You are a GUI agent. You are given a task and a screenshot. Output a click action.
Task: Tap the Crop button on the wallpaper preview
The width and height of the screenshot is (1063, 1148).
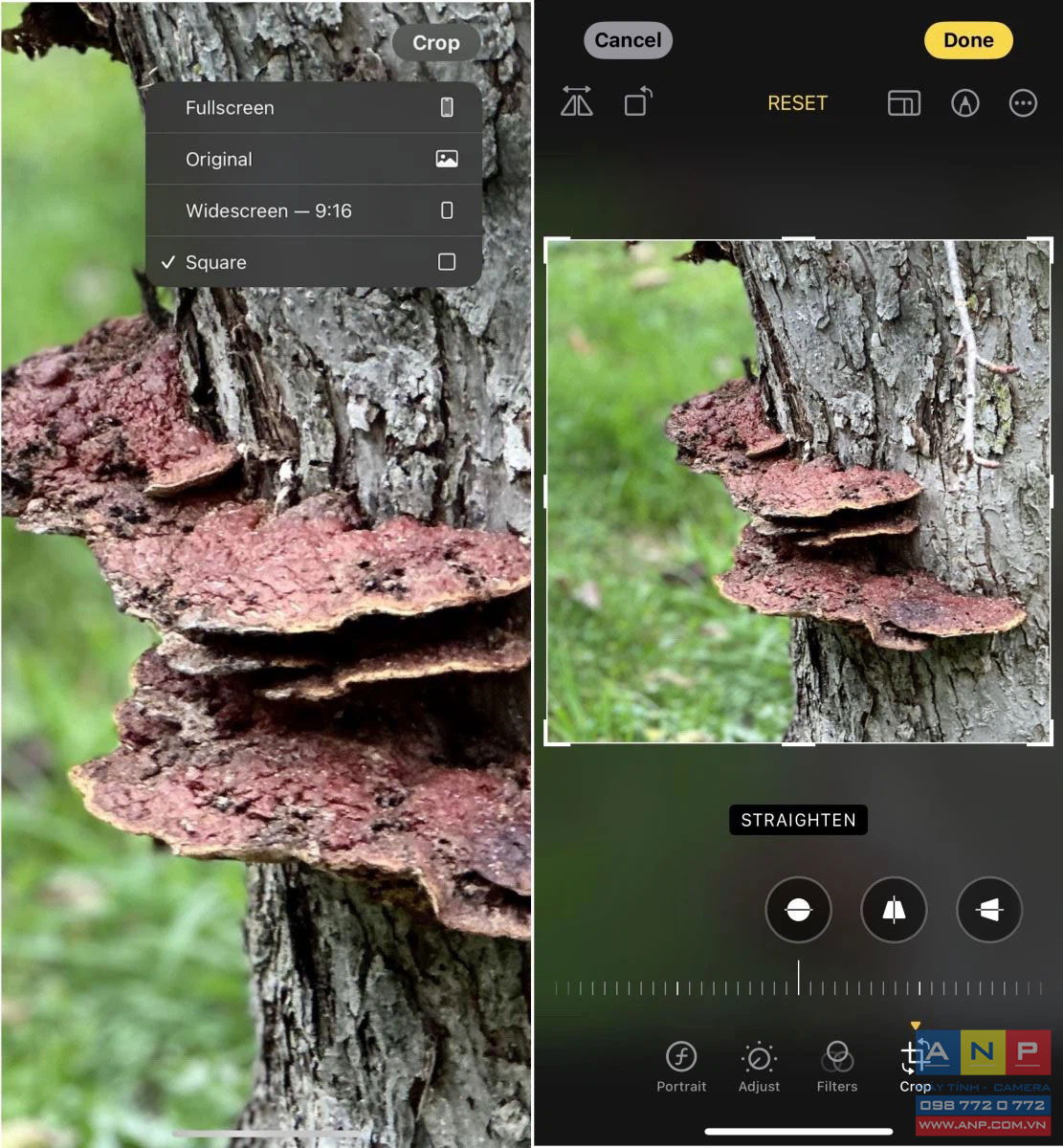(435, 43)
